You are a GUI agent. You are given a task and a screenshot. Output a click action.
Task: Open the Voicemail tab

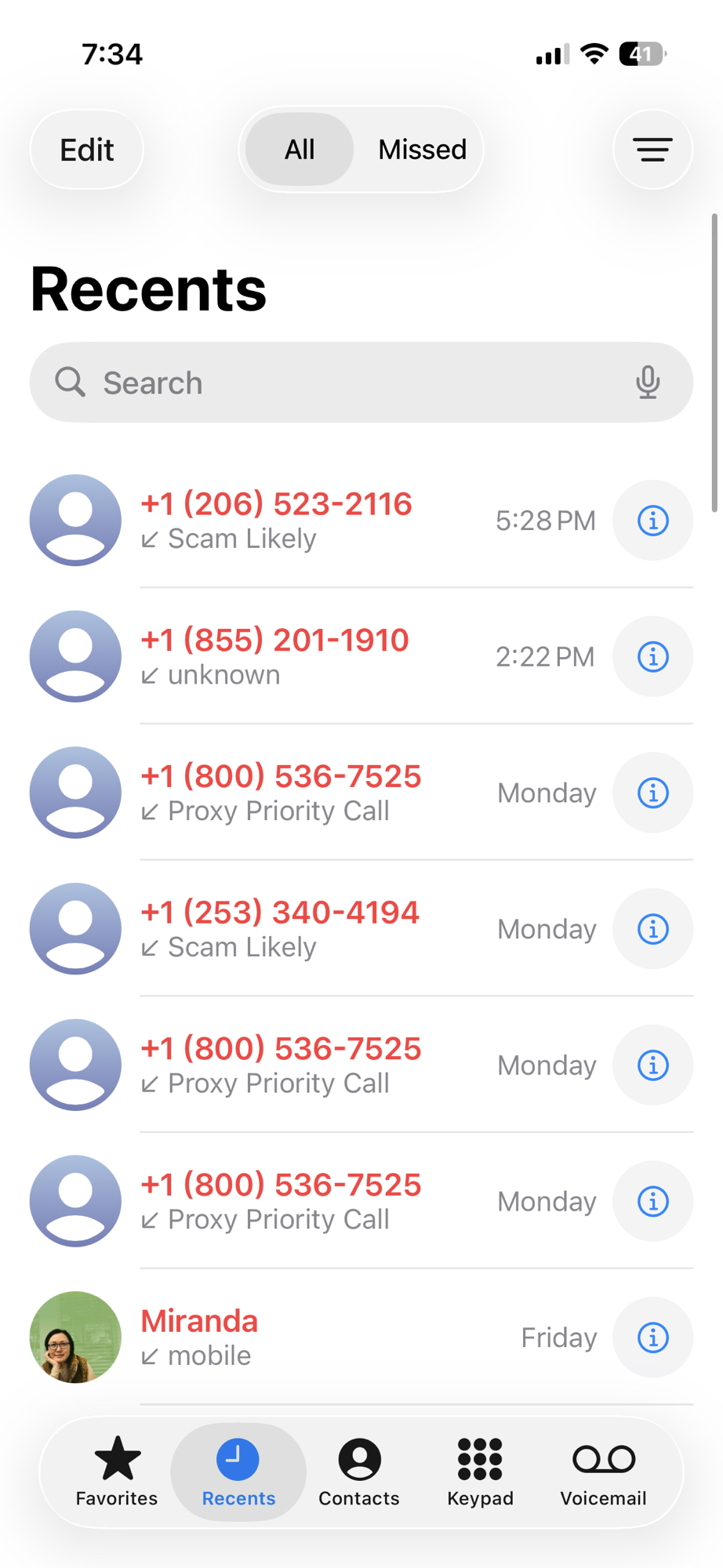603,1472
